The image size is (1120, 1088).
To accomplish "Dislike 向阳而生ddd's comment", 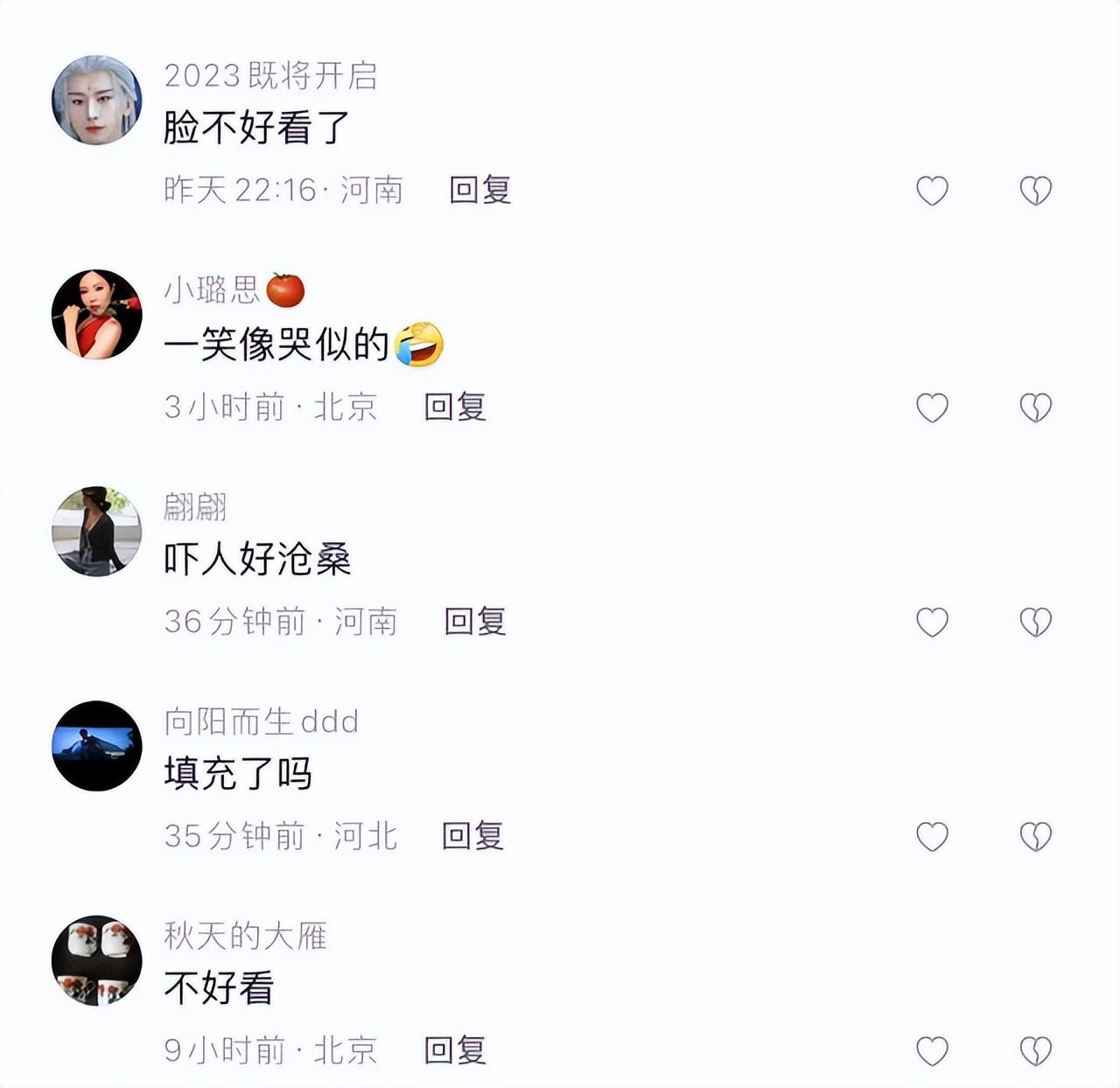I will coord(1035,837).
